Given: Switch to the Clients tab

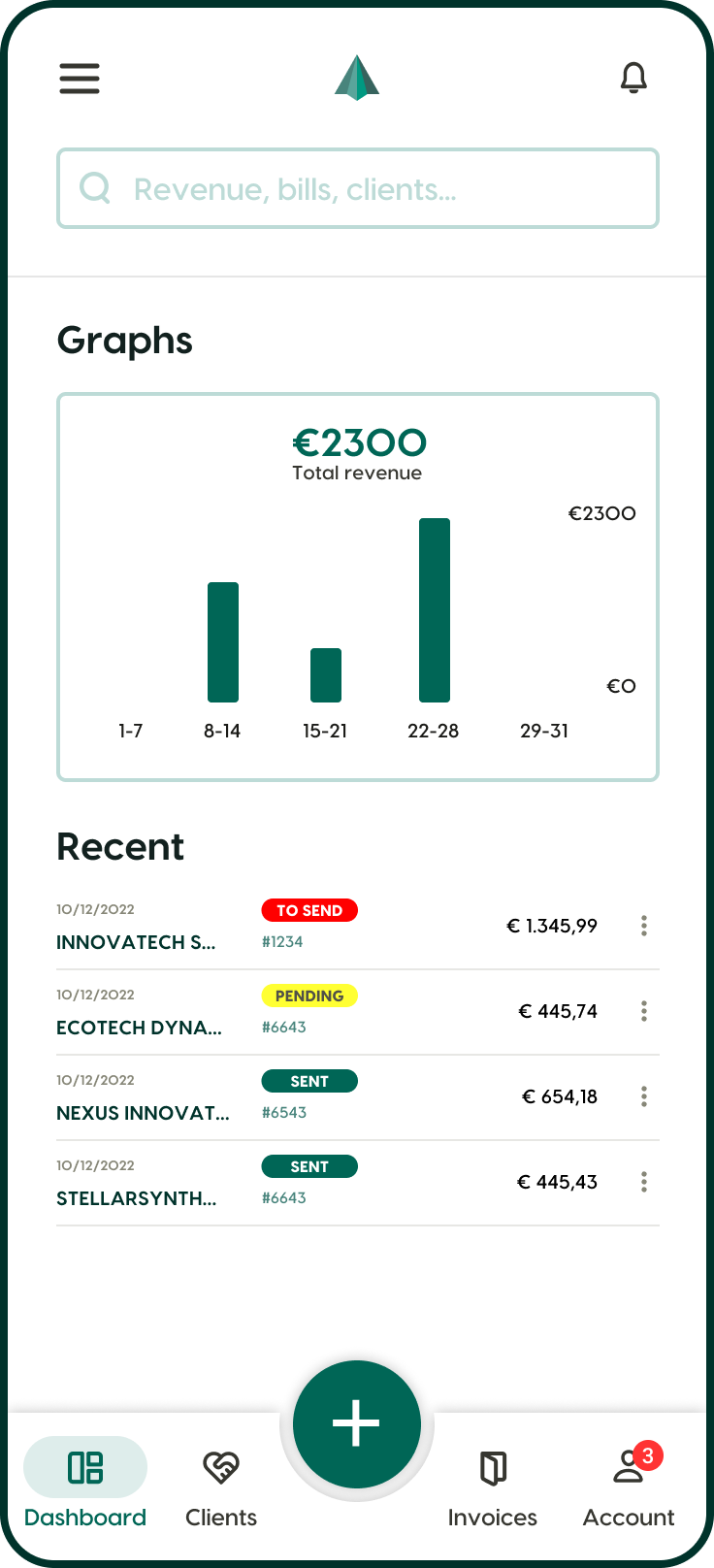Looking at the screenshot, I should [x=221, y=1483].
